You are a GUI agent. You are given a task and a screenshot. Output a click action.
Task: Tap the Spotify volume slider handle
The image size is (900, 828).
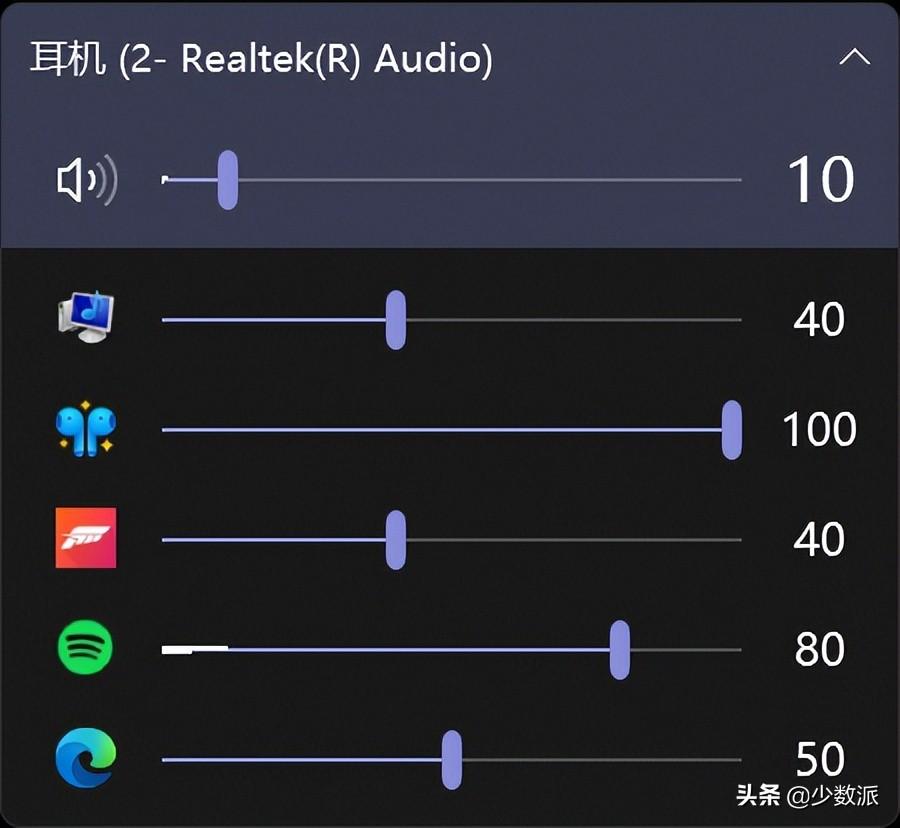click(620, 650)
